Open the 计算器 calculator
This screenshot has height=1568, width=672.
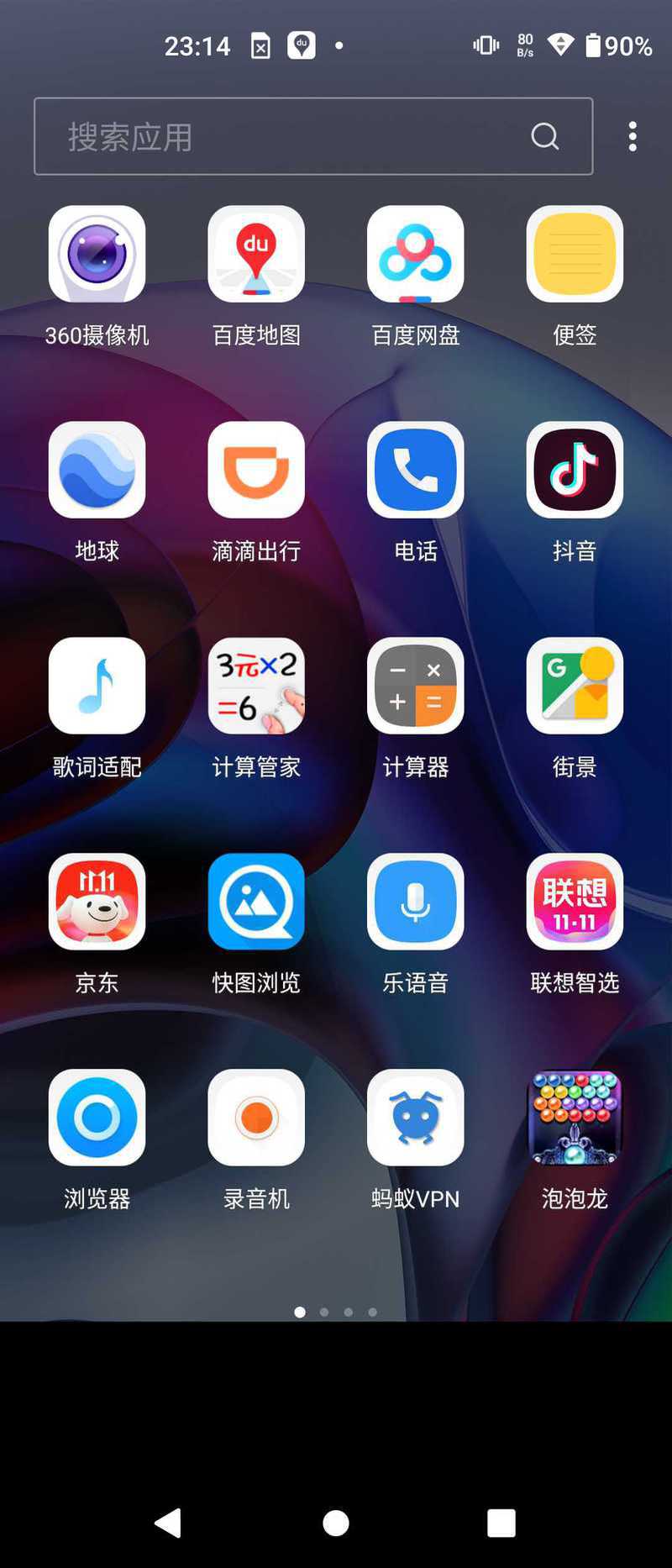[x=415, y=687]
